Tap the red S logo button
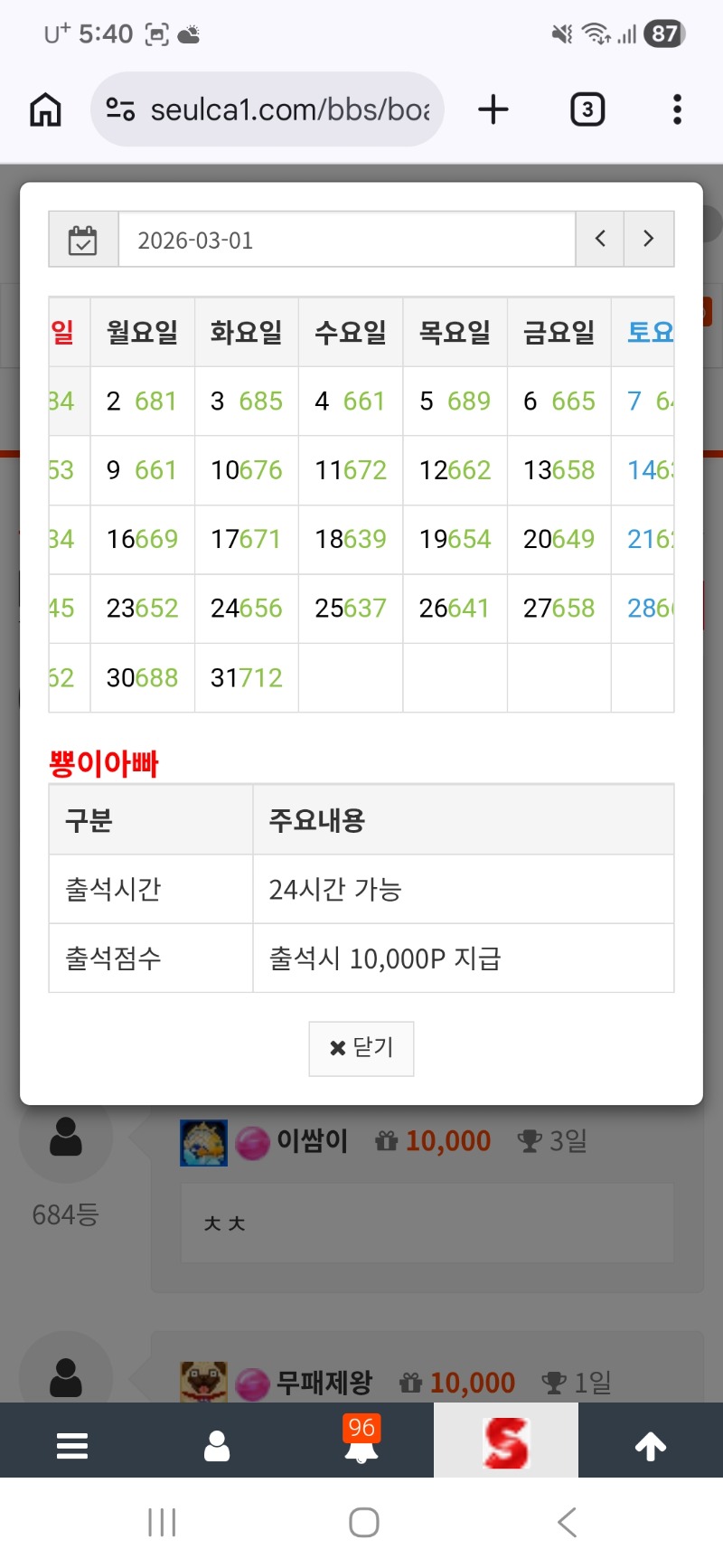723x1568 pixels. [x=506, y=1442]
